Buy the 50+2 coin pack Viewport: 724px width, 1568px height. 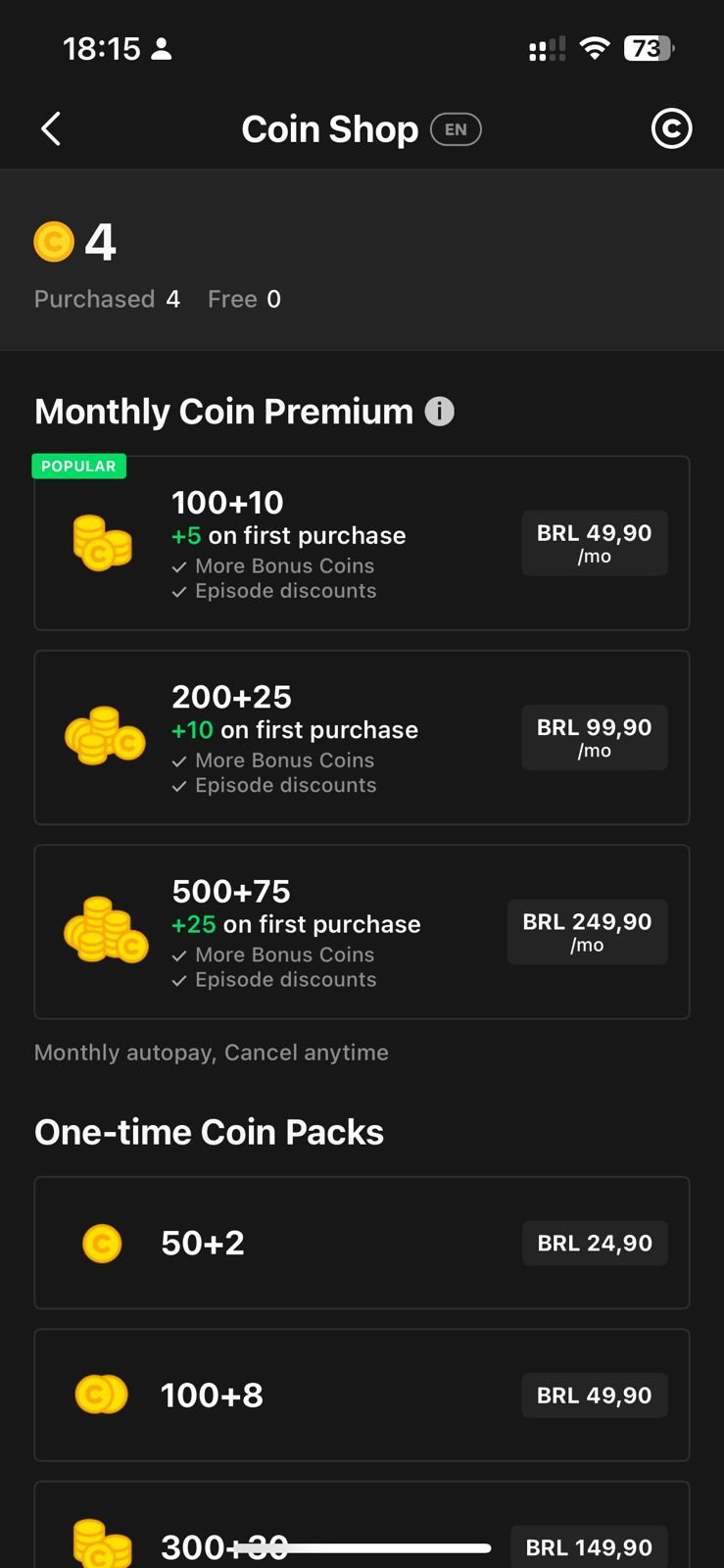(x=595, y=1243)
